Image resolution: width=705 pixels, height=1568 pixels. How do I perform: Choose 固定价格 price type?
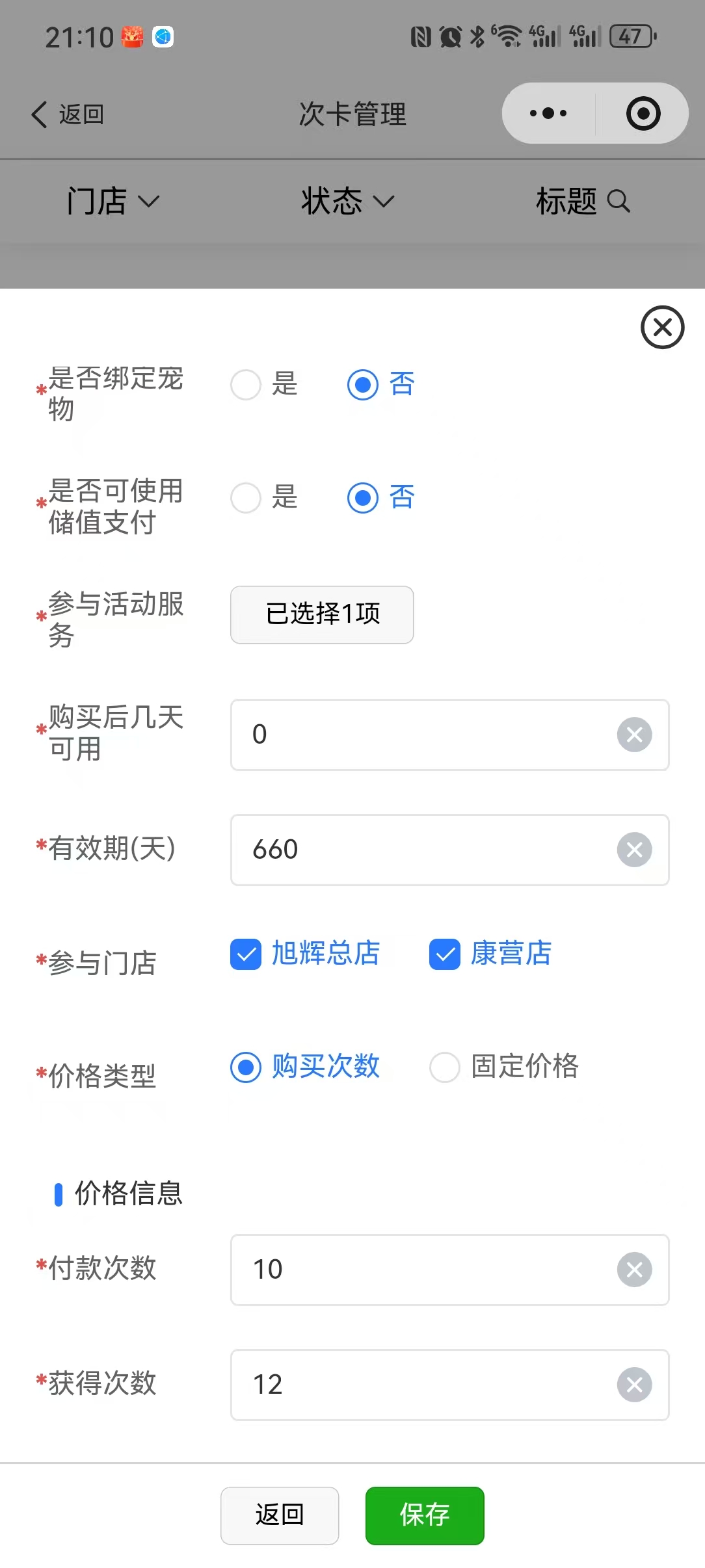(446, 1067)
